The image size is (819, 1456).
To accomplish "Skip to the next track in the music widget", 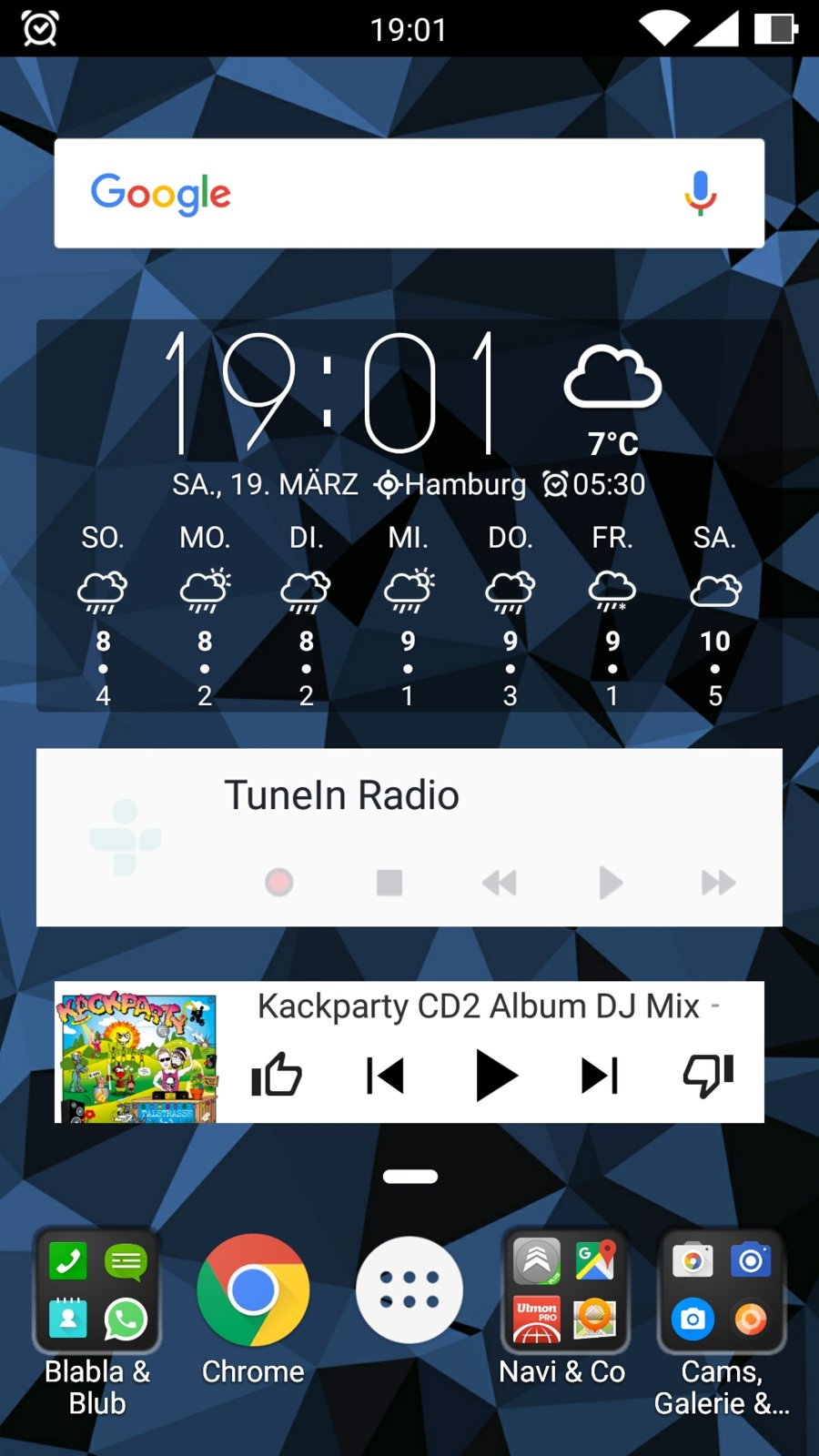I will pos(600,1076).
